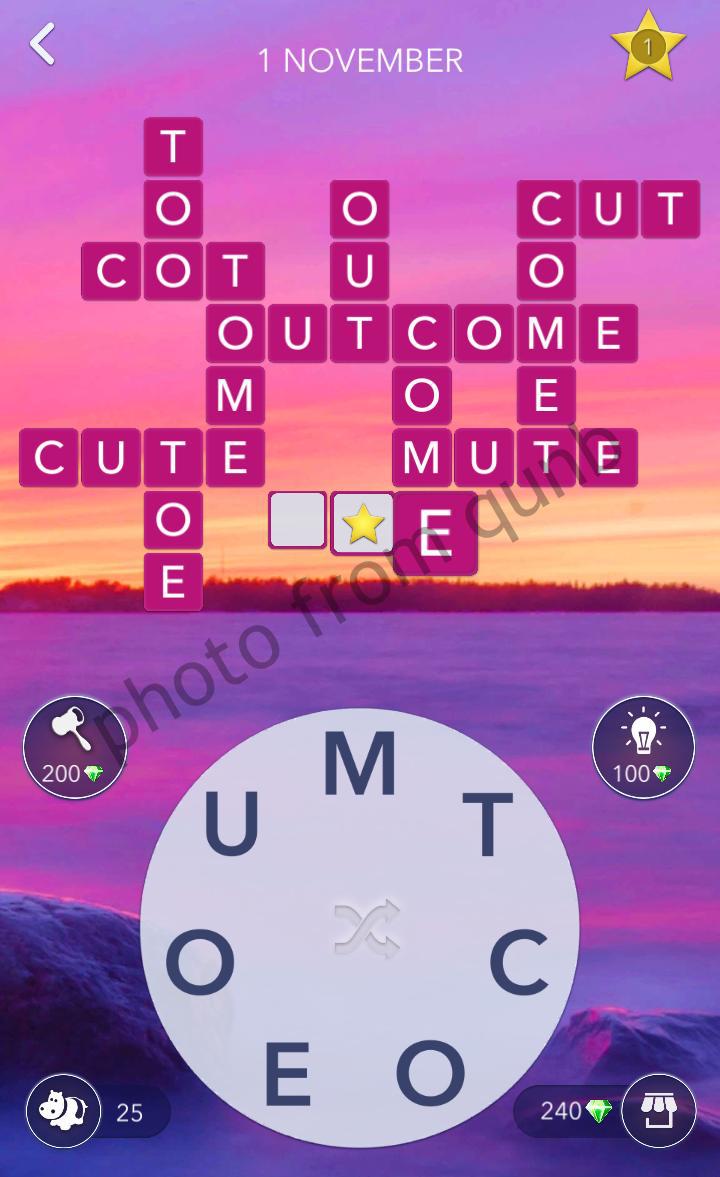Screen dimensions: 720x1177
Task: Shuffle the letters in the wheel
Action: click(366, 928)
